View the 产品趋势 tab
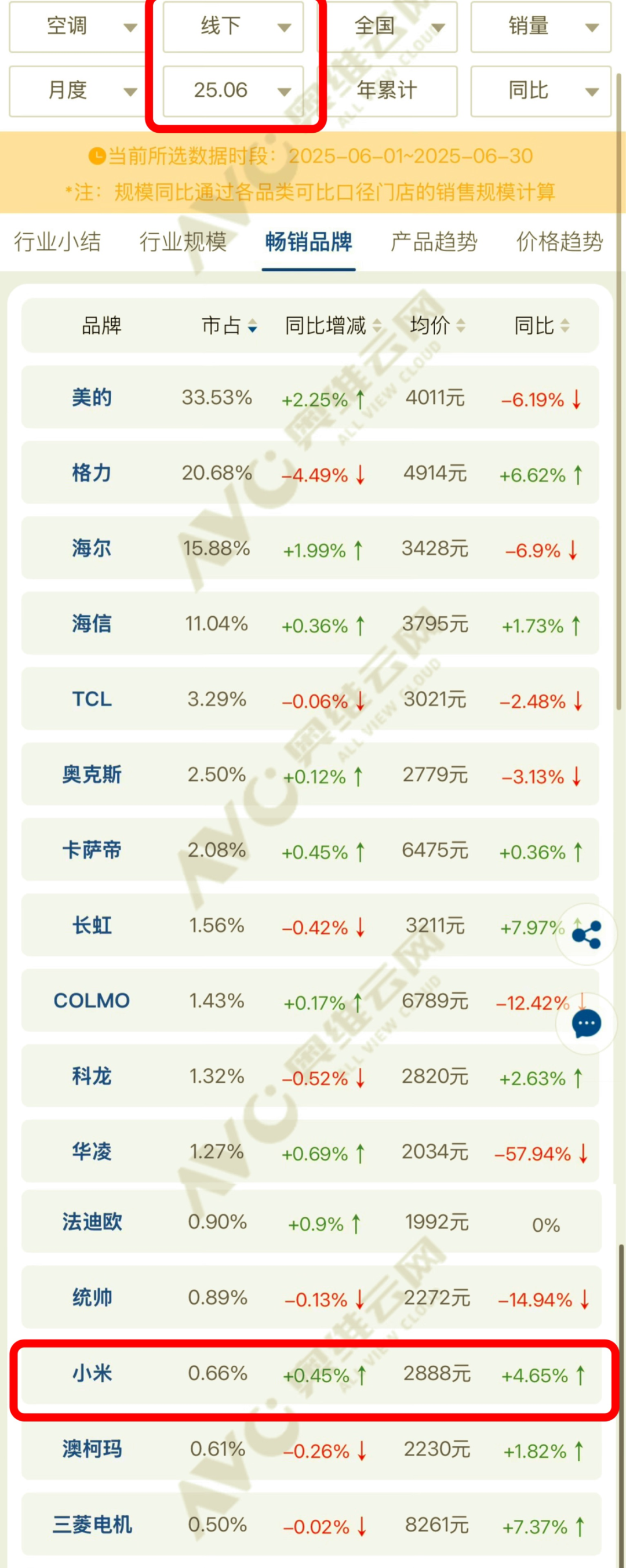Viewport: 626px width, 1568px height. (x=434, y=242)
